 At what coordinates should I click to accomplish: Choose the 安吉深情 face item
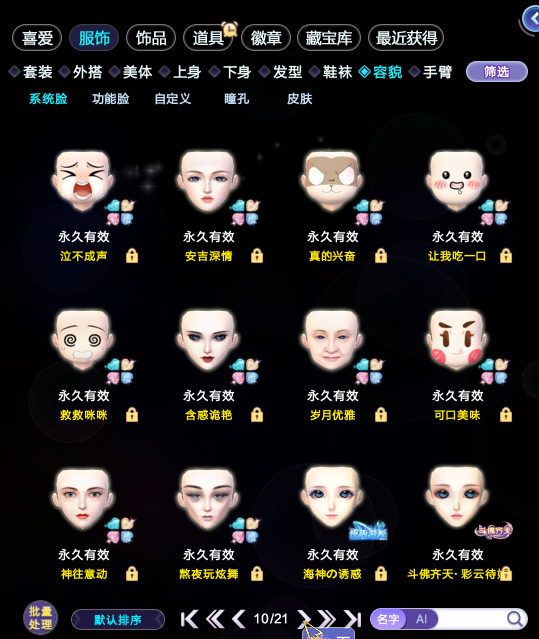point(208,181)
